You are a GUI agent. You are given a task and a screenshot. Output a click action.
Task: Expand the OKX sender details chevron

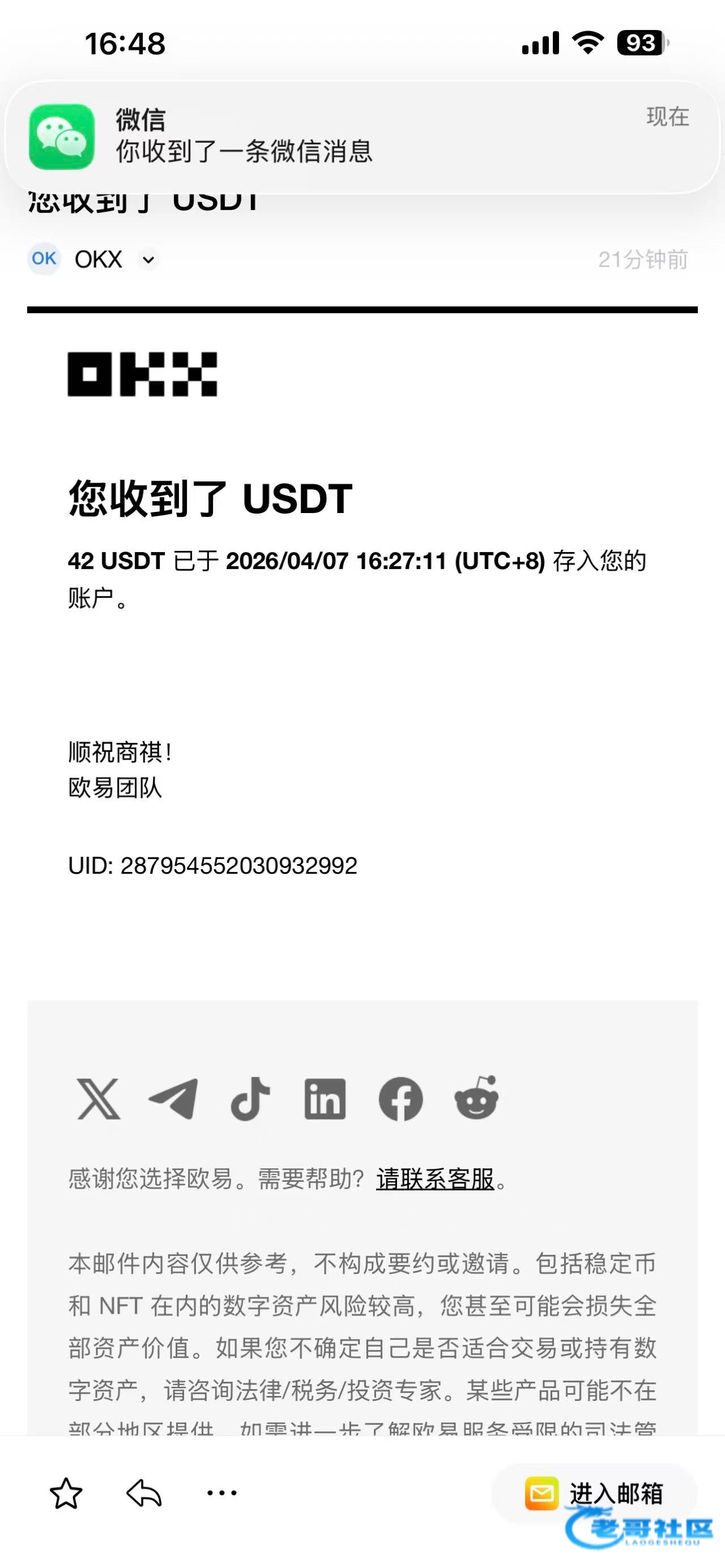pos(148,260)
